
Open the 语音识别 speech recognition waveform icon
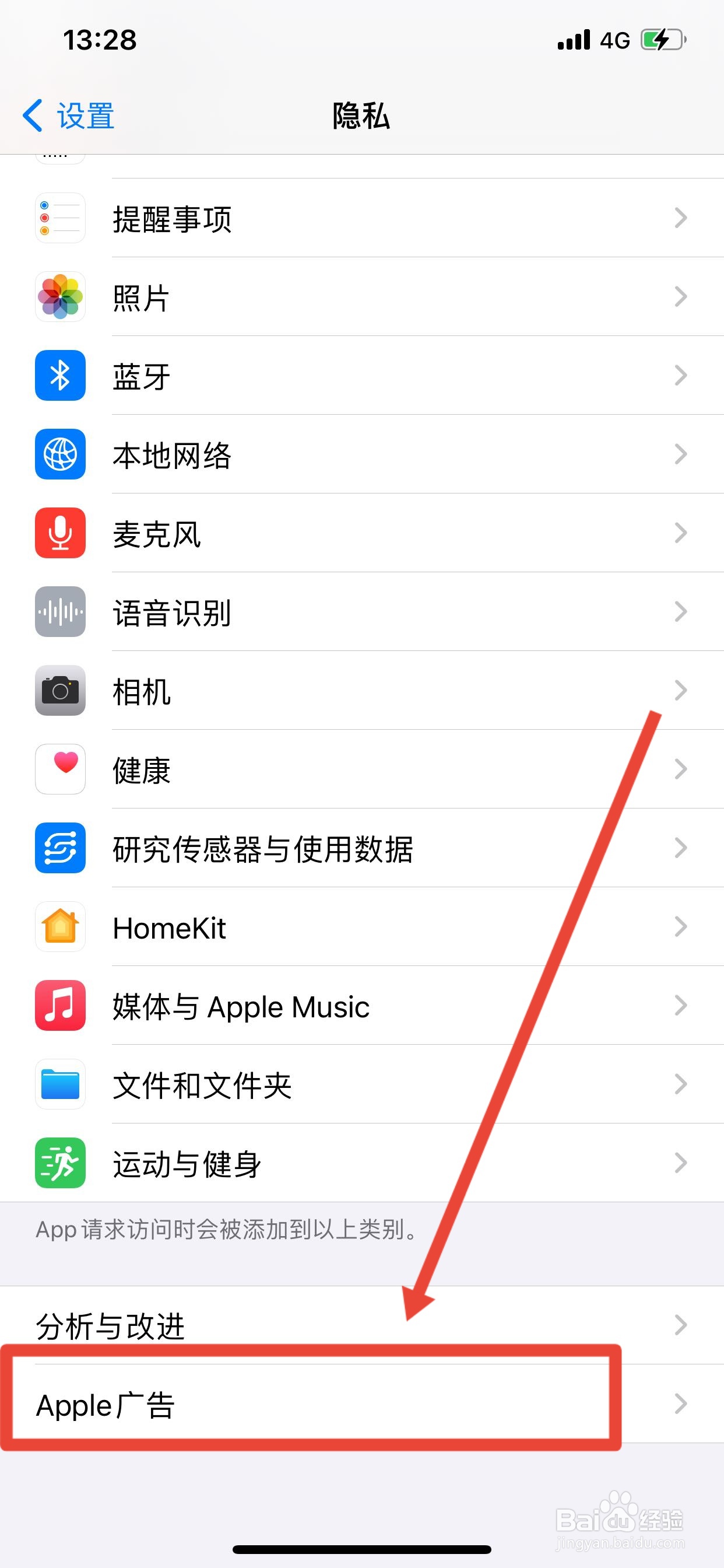pyautogui.click(x=59, y=612)
